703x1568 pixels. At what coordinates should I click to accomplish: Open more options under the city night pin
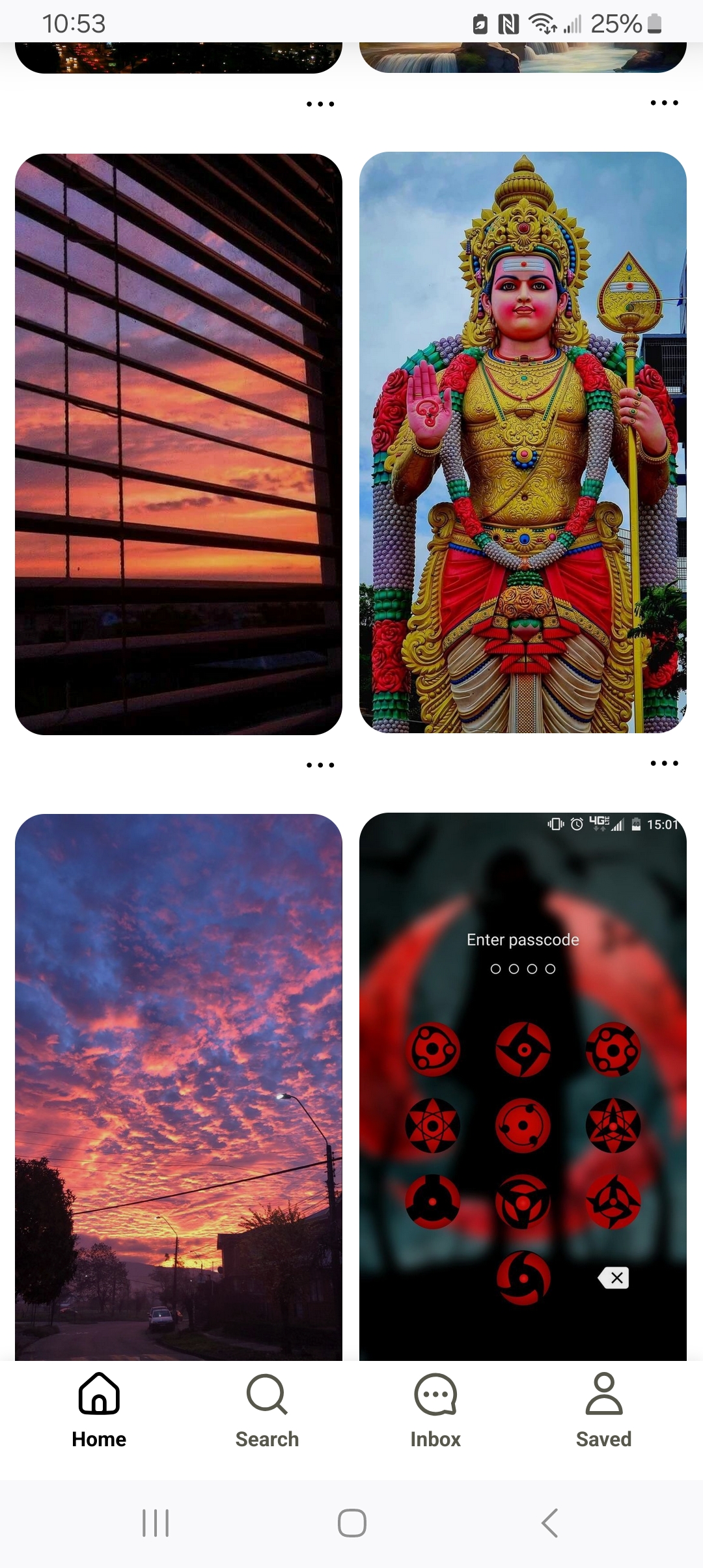click(320, 104)
